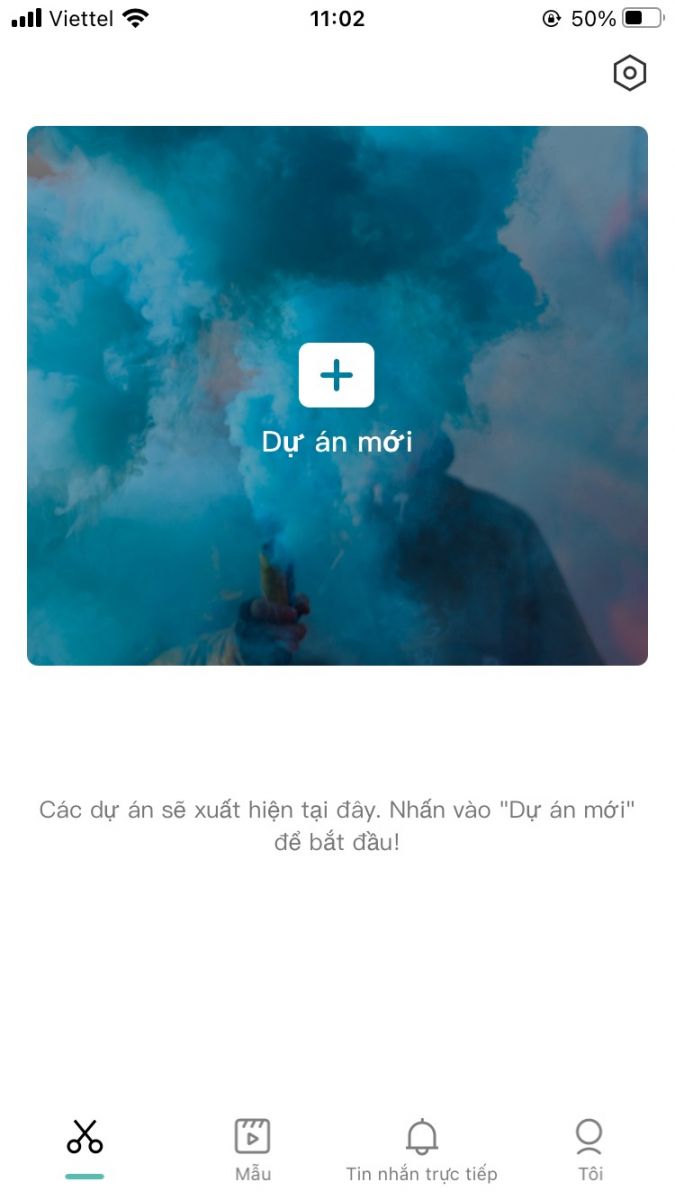
Task: Open the Tin nhắn trực tiếp tab
Action: tap(421, 1148)
